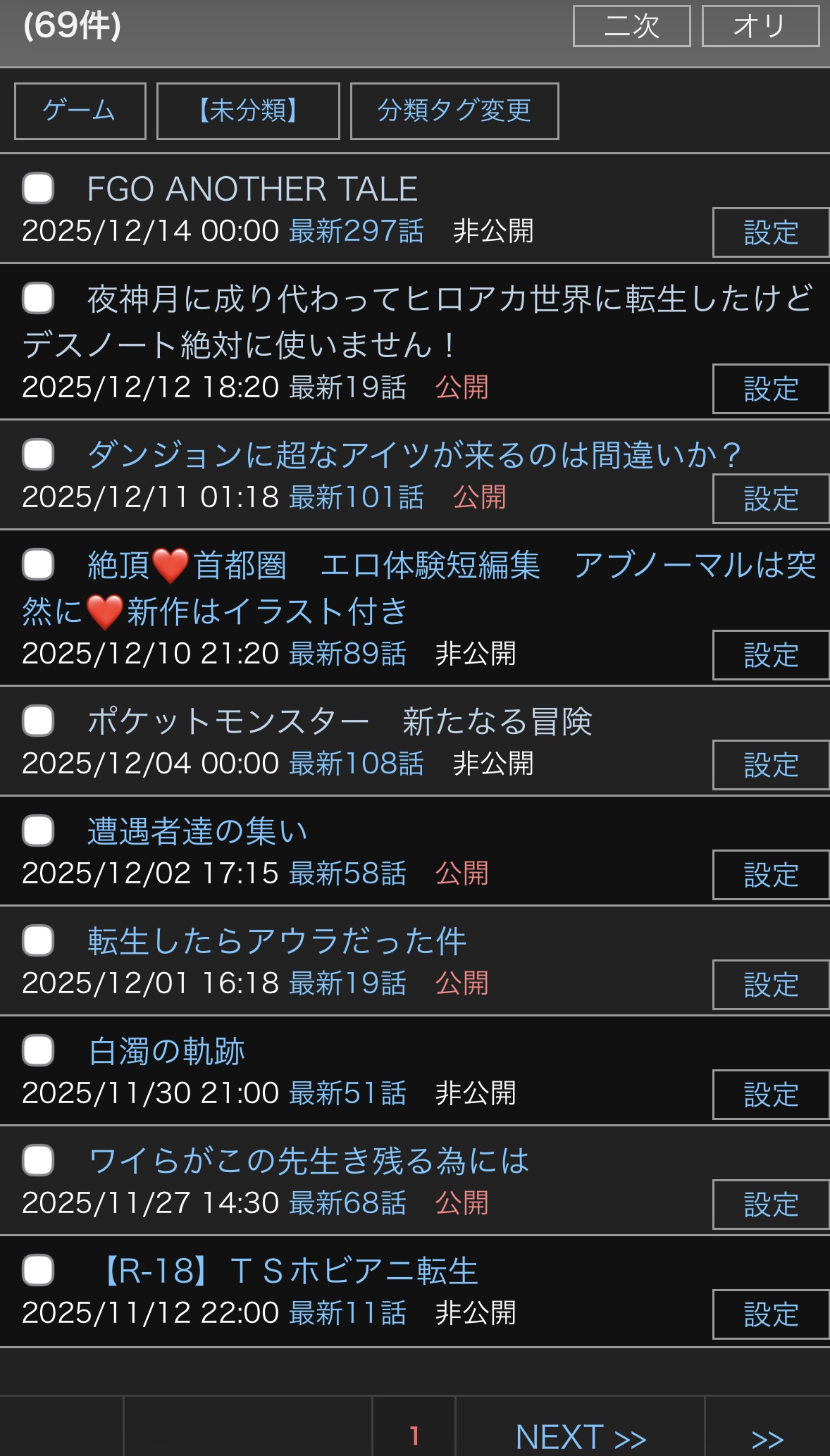Screen dimensions: 830x1456
Task: Mark the checkbox for 絶頂 首都圏 エロ体験短編集
Action: point(38,564)
